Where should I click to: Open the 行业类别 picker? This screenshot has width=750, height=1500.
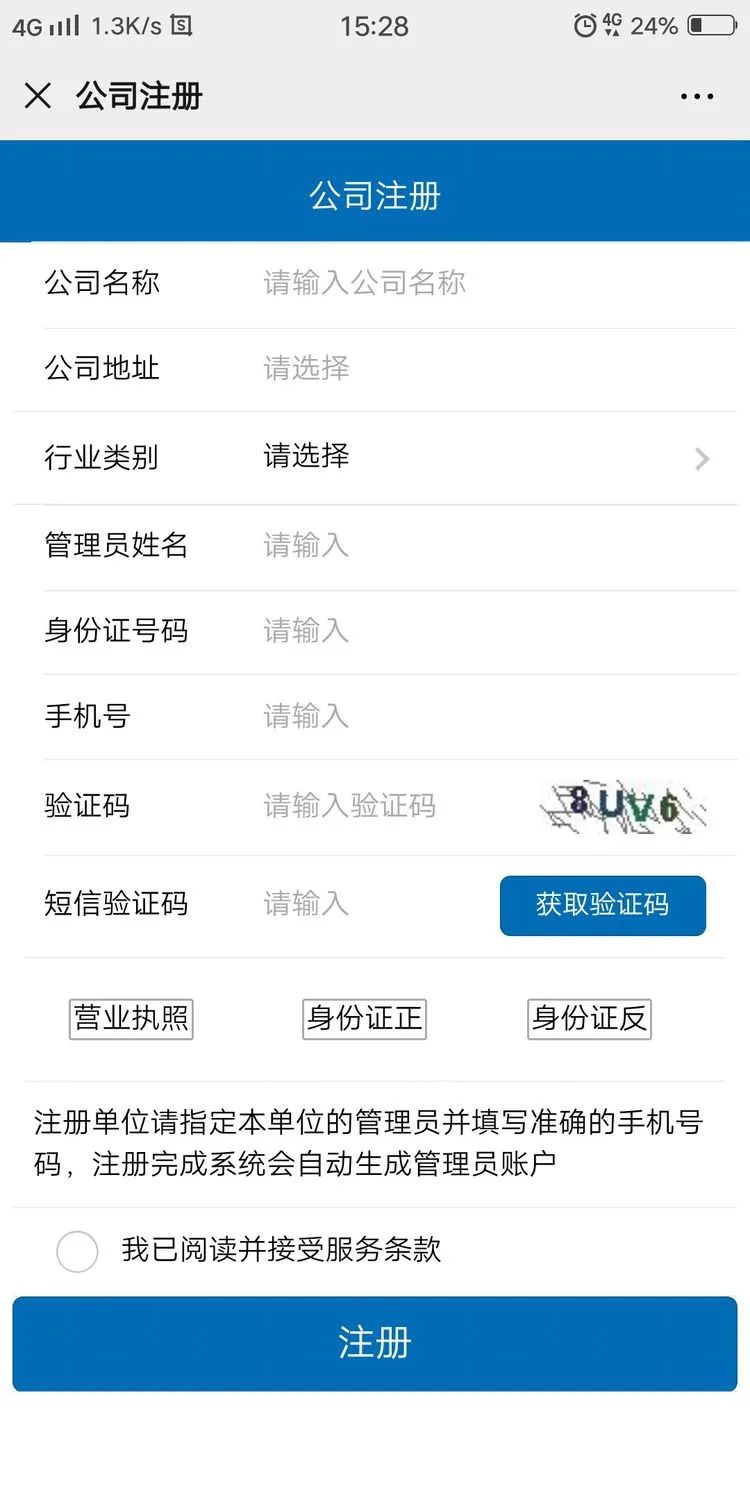[487, 457]
